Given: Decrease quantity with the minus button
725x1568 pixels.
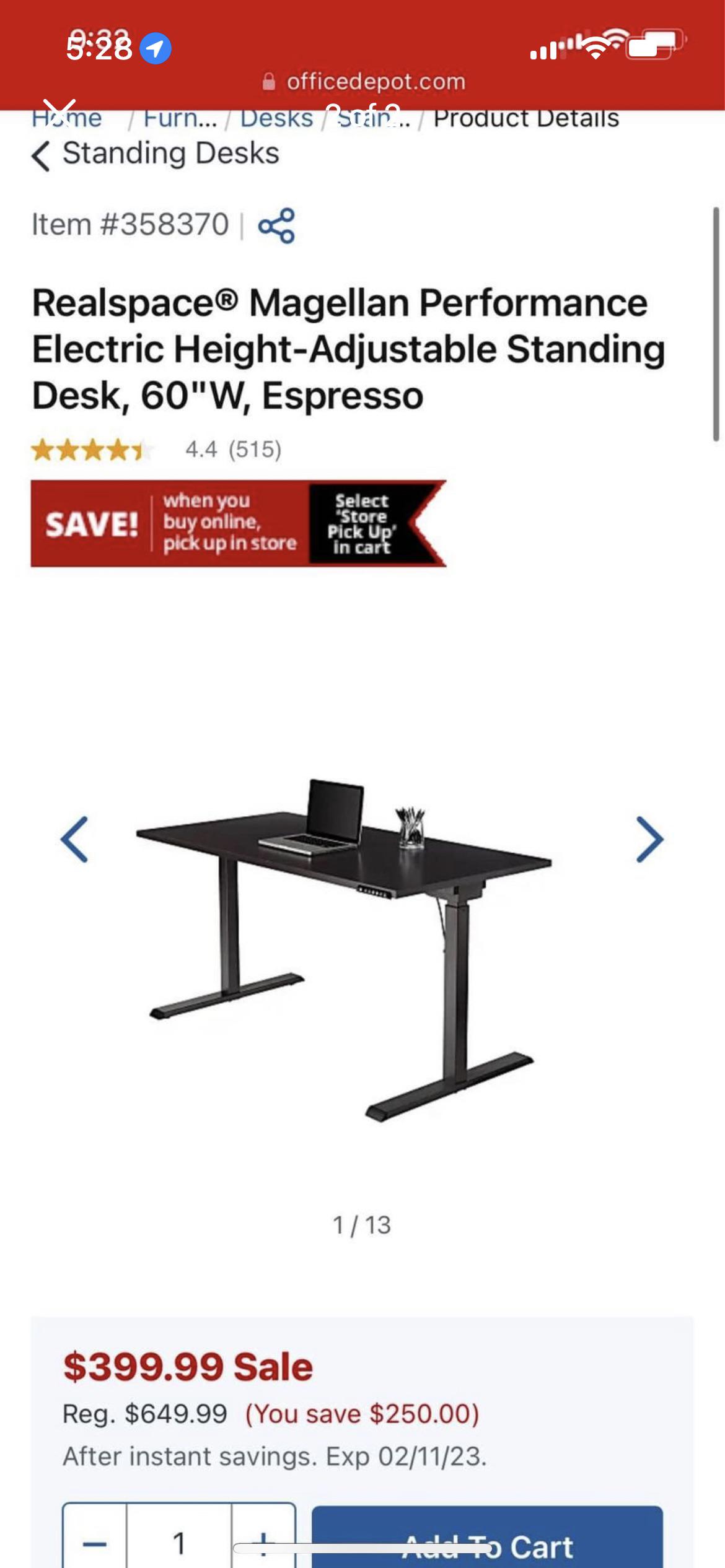Looking at the screenshot, I should pos(95,1543).
